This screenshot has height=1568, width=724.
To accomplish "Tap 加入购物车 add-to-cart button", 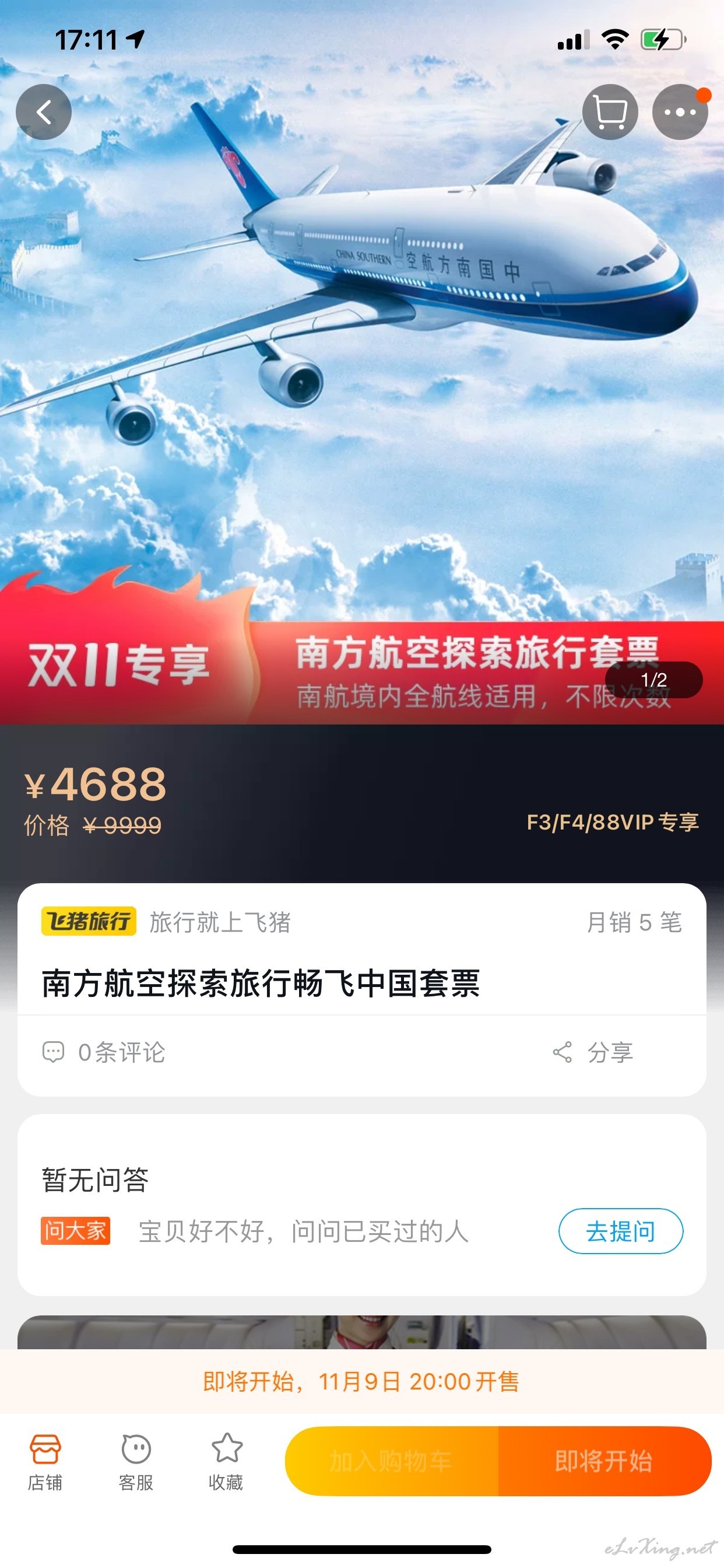I will [x=391, y=1461].
